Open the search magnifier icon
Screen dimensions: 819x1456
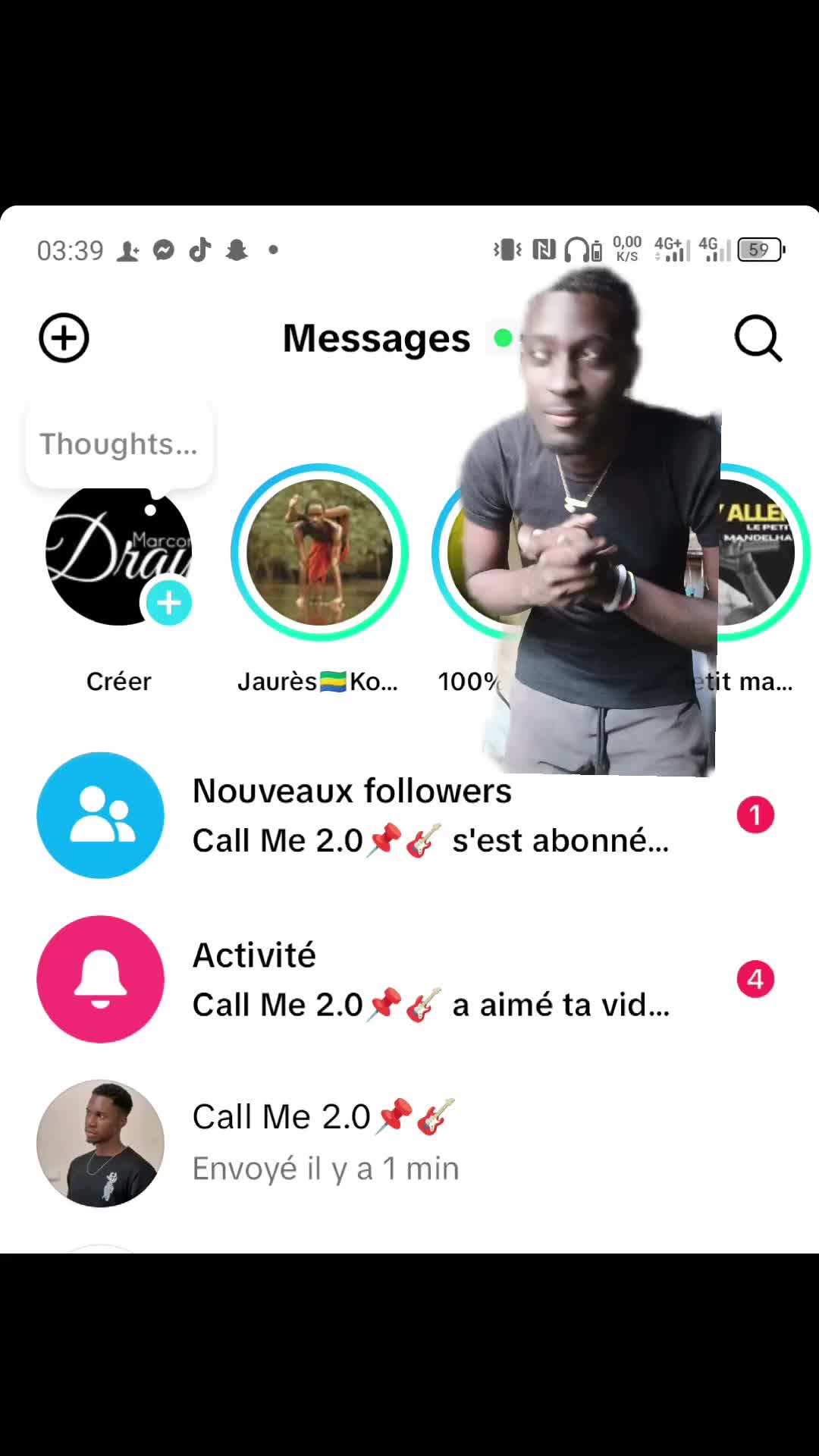point(758,338)
